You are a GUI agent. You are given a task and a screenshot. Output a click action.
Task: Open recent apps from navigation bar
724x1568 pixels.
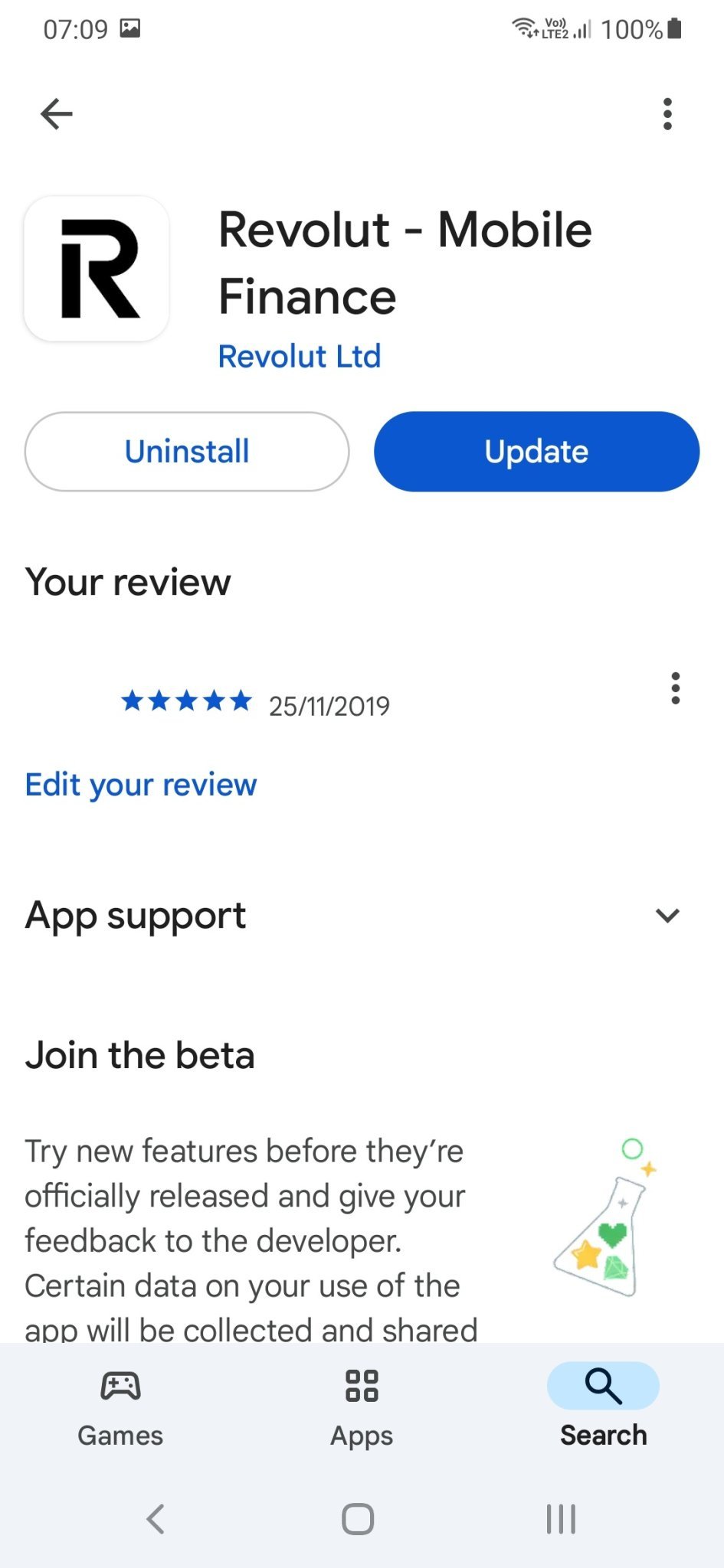click(561, 1519)
